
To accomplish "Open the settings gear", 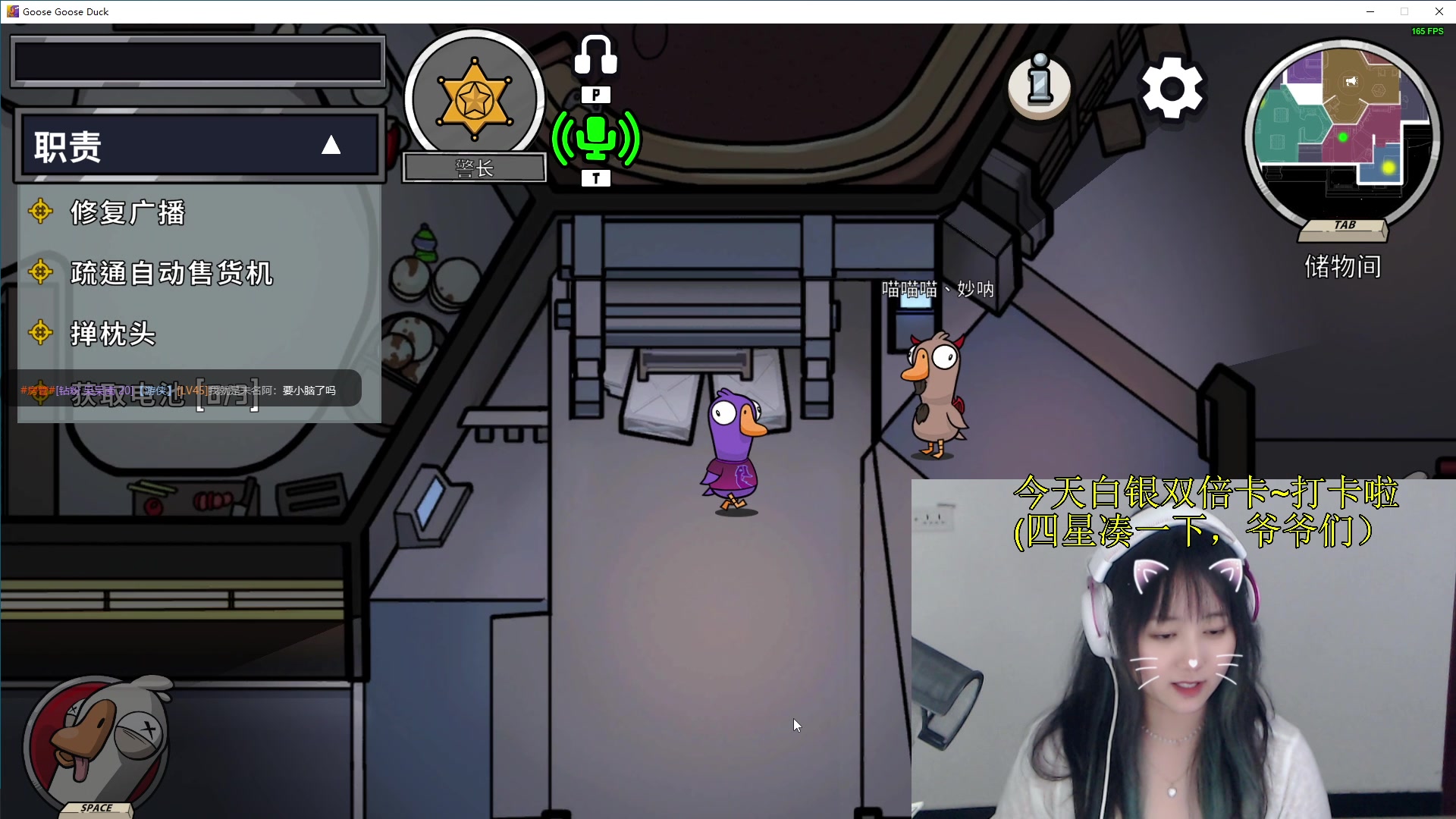I will [x=1172, y=89].
